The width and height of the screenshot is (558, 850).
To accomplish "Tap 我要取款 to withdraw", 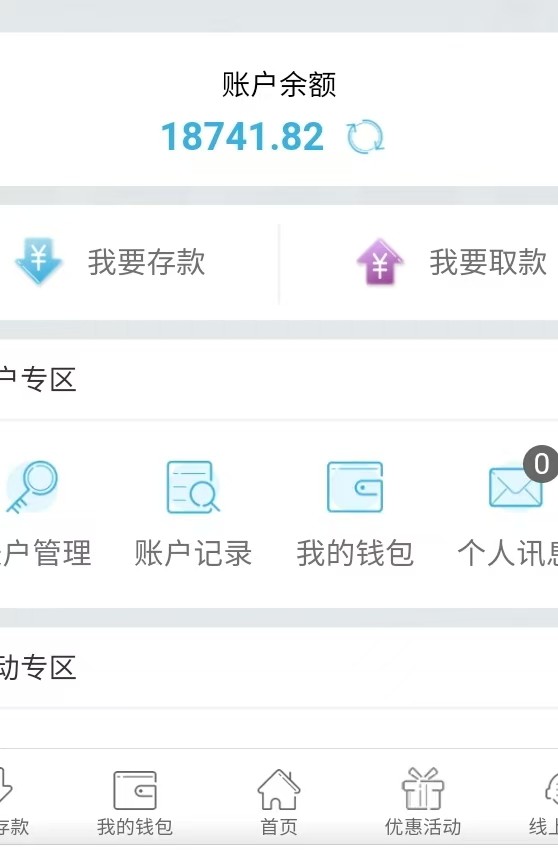I will tap(452, 262).
